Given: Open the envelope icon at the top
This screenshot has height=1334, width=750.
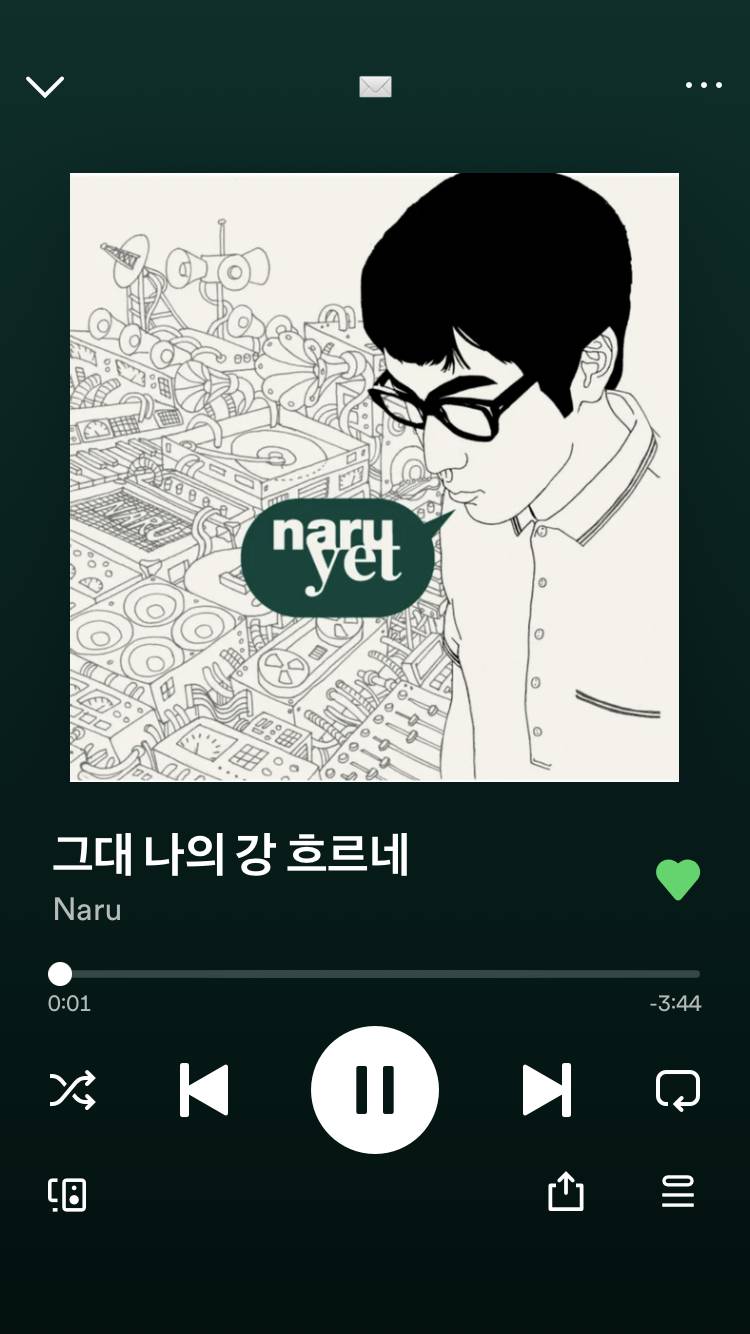Looking at the screenshot, I should pos(375,87).
